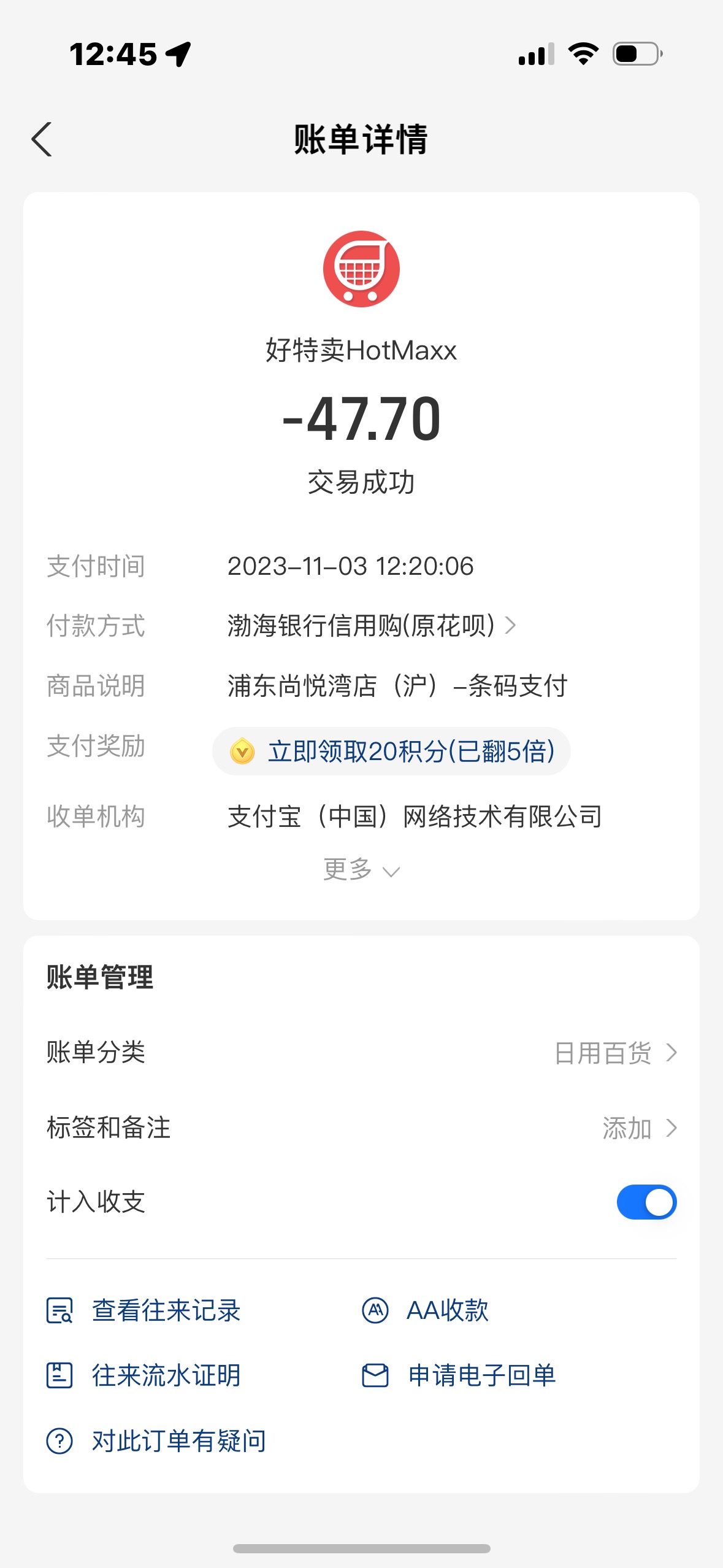Image resolution: width=723 pixels, height=1568 pixels.
Task: Add tags via 标签和备注 row
Action: (361, 1128)
